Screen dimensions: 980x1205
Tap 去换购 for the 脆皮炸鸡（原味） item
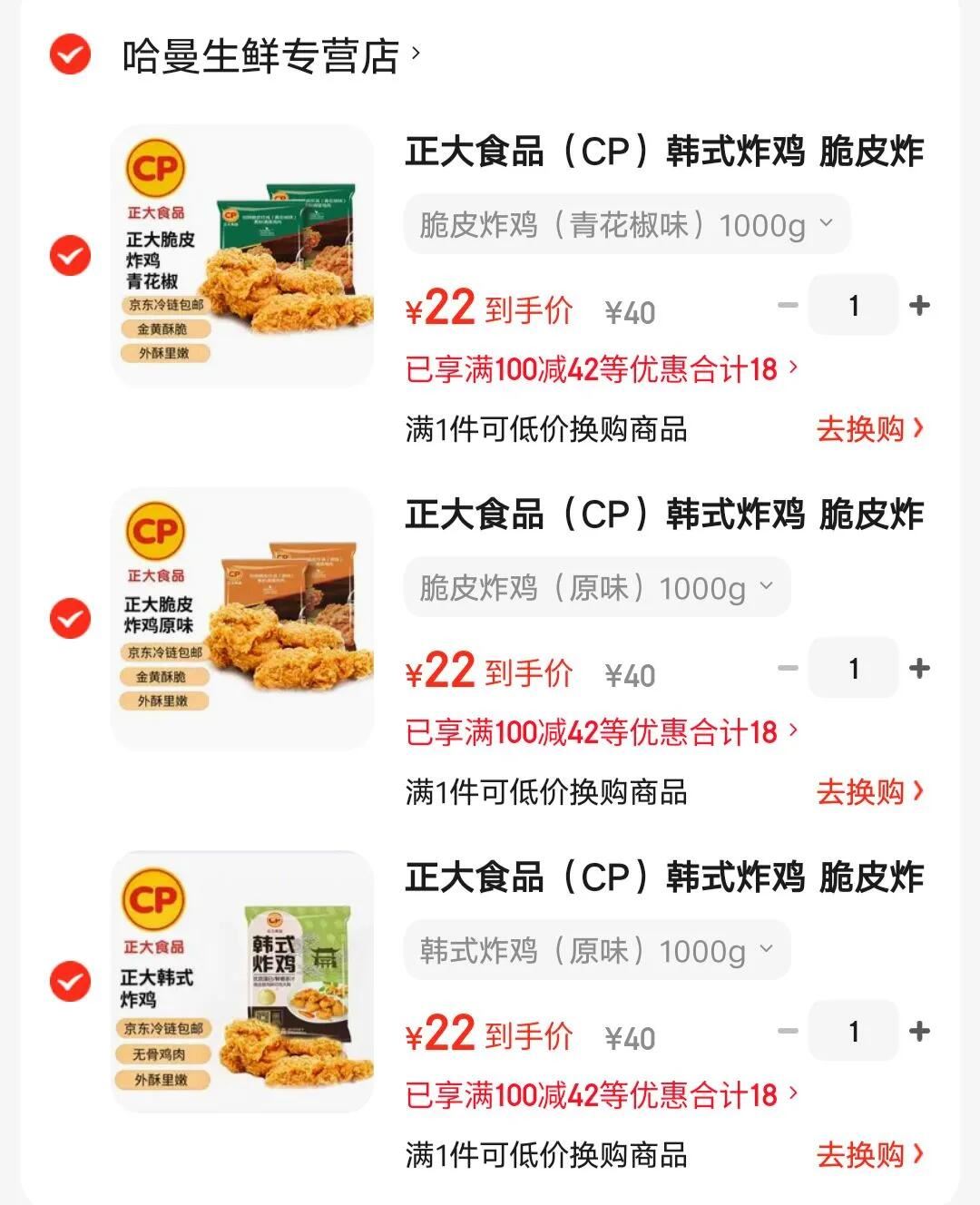(x=869, y=791)
